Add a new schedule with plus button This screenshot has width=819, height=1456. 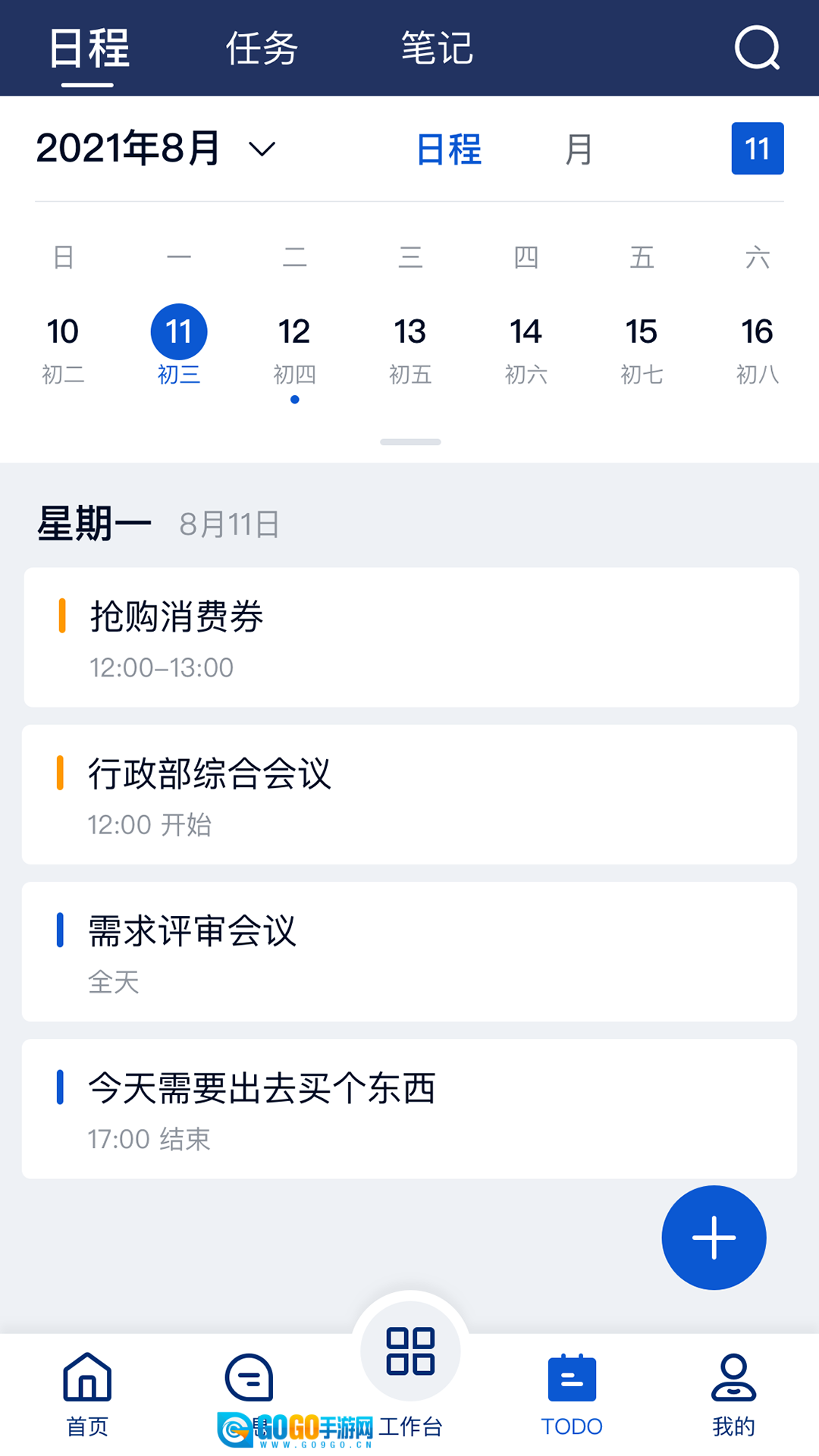[x=714, y=1238]
